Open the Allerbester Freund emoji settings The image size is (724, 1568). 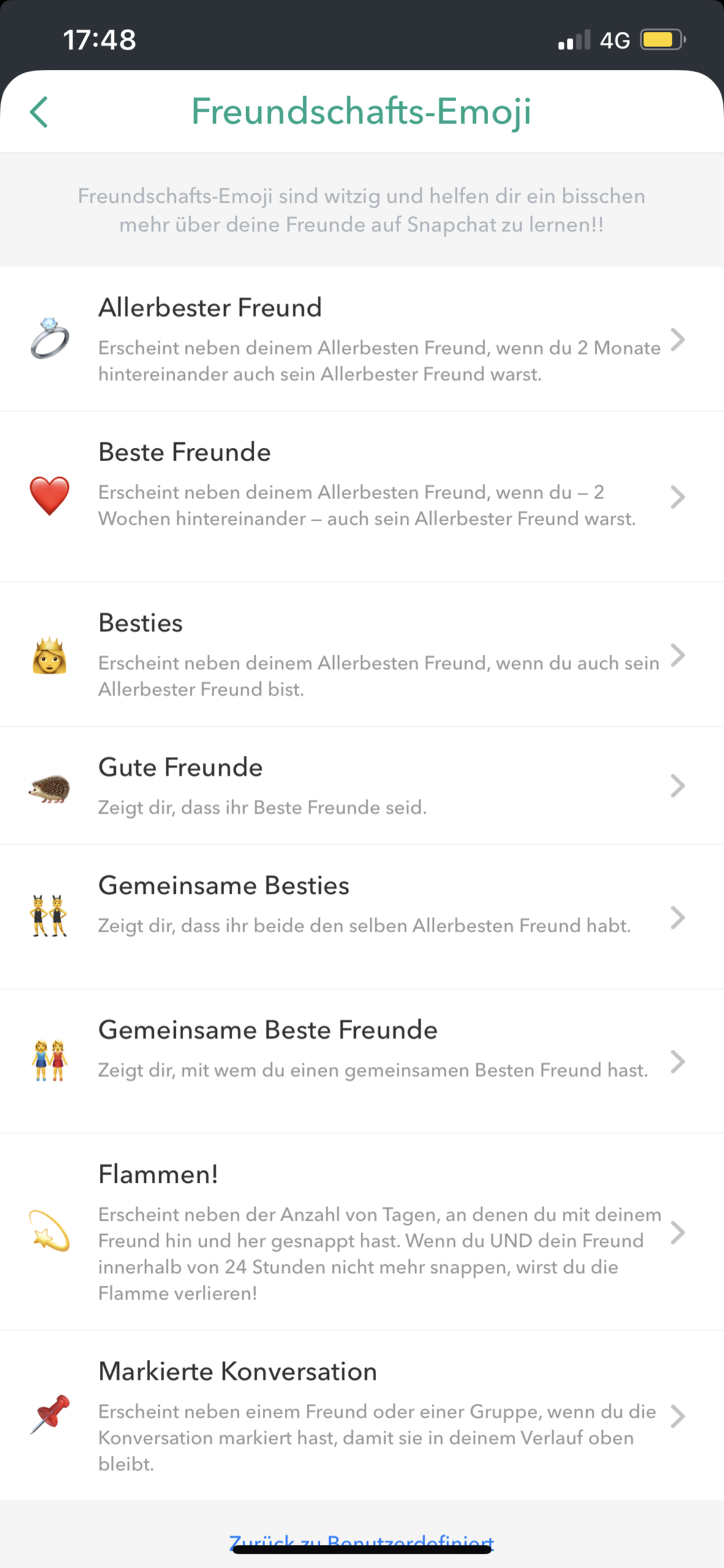click(677, 339)
